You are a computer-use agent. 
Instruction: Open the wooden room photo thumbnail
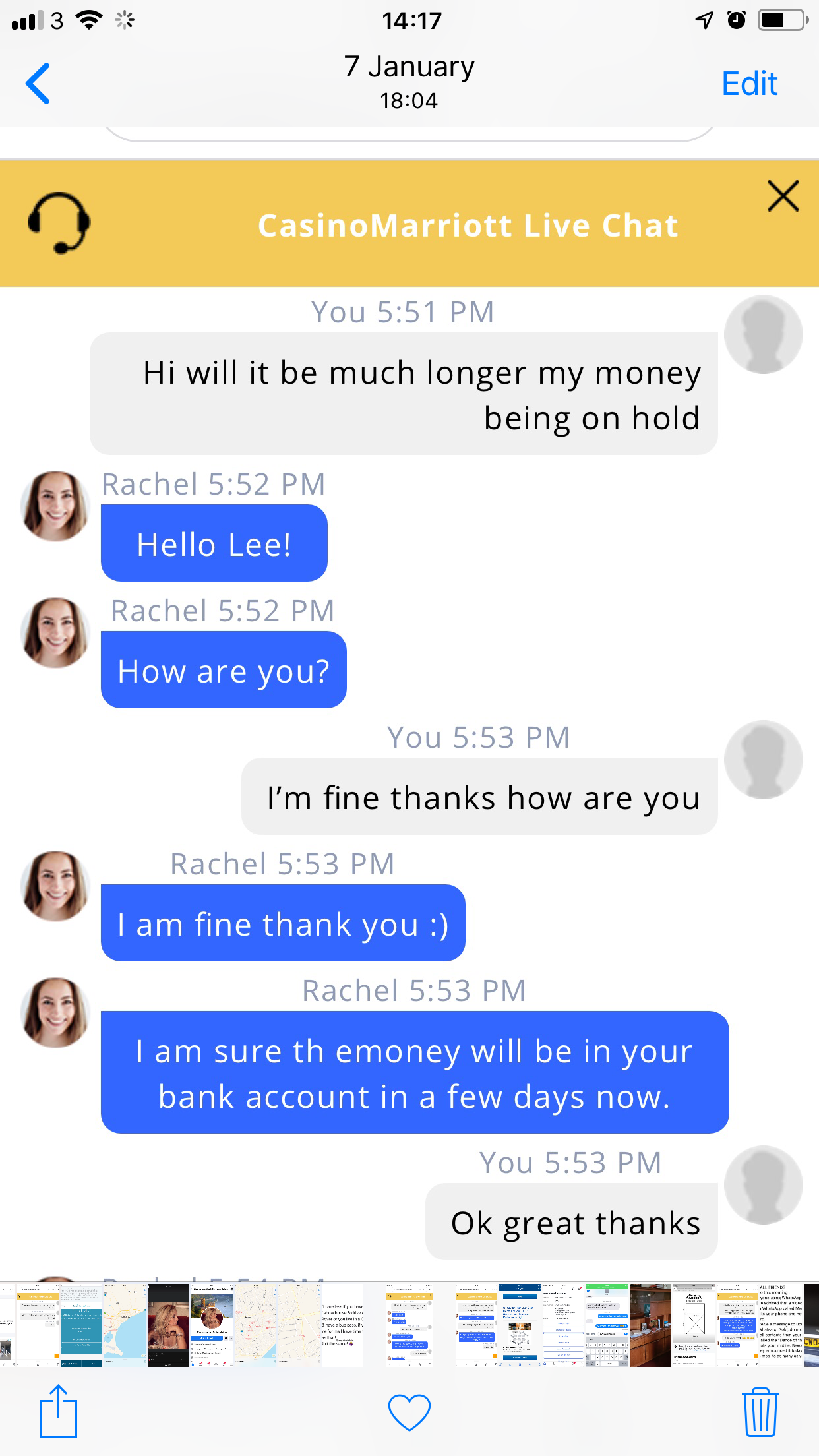click(x=650, y=1325)
